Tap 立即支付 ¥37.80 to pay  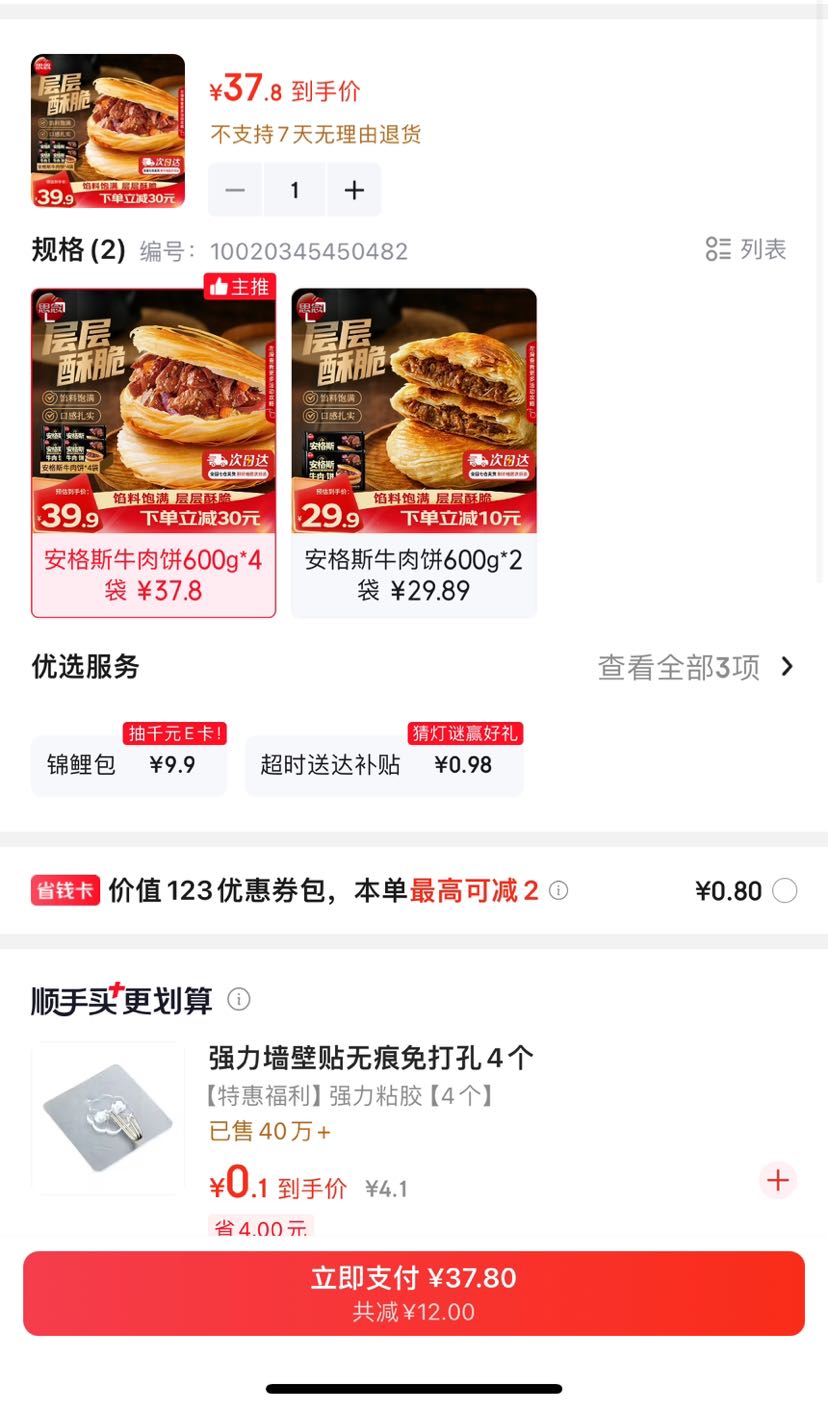click(414, 1293)
